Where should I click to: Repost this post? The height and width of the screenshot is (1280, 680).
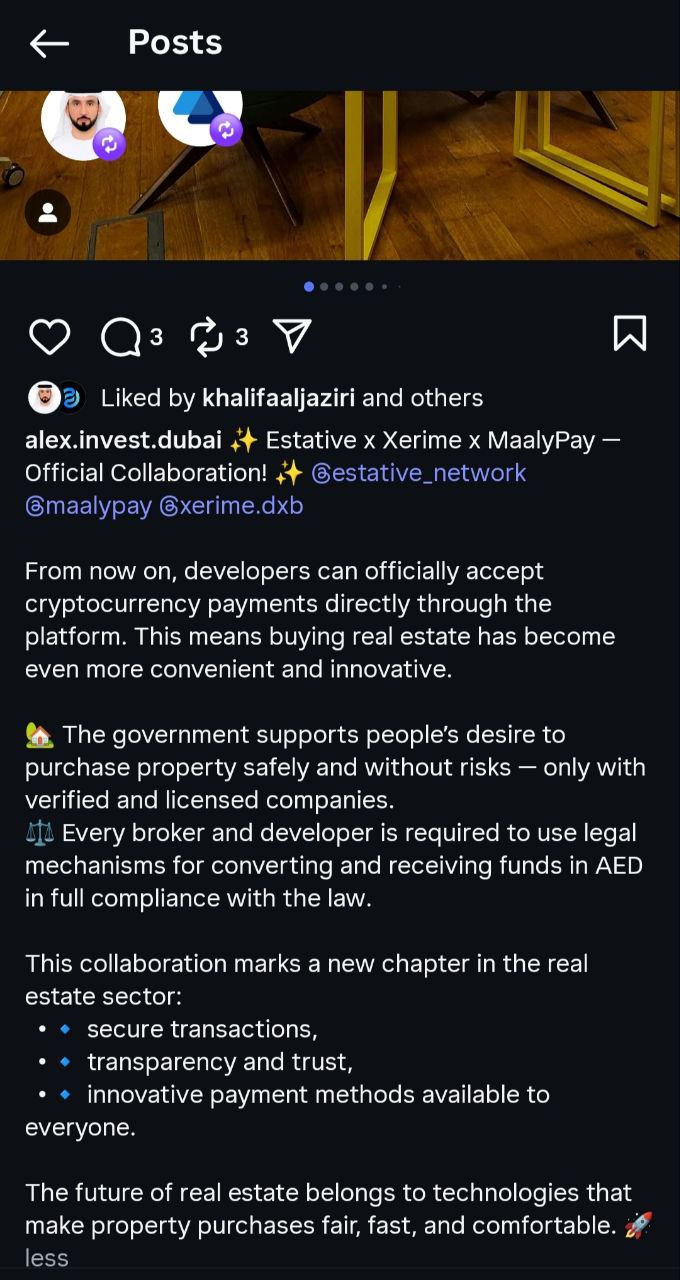(x=207, y=337)
